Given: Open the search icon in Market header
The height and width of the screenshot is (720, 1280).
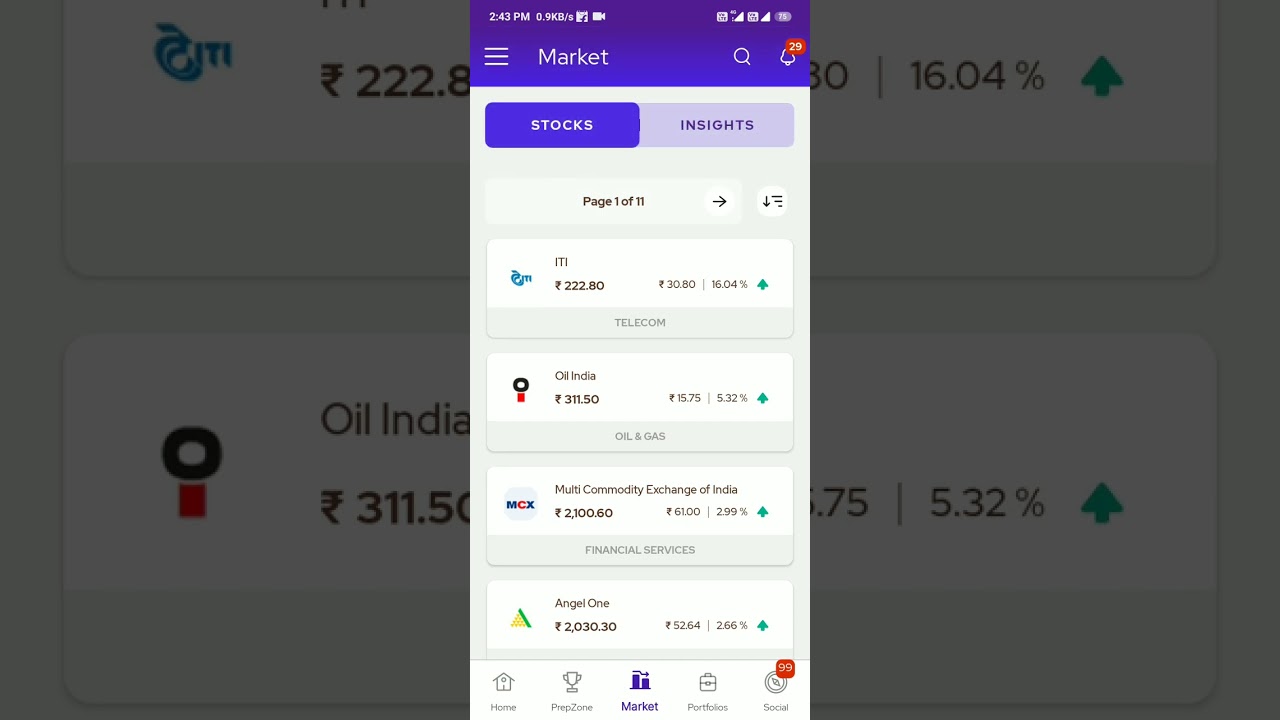Looking at the screenshot, I should pos(742,57).
